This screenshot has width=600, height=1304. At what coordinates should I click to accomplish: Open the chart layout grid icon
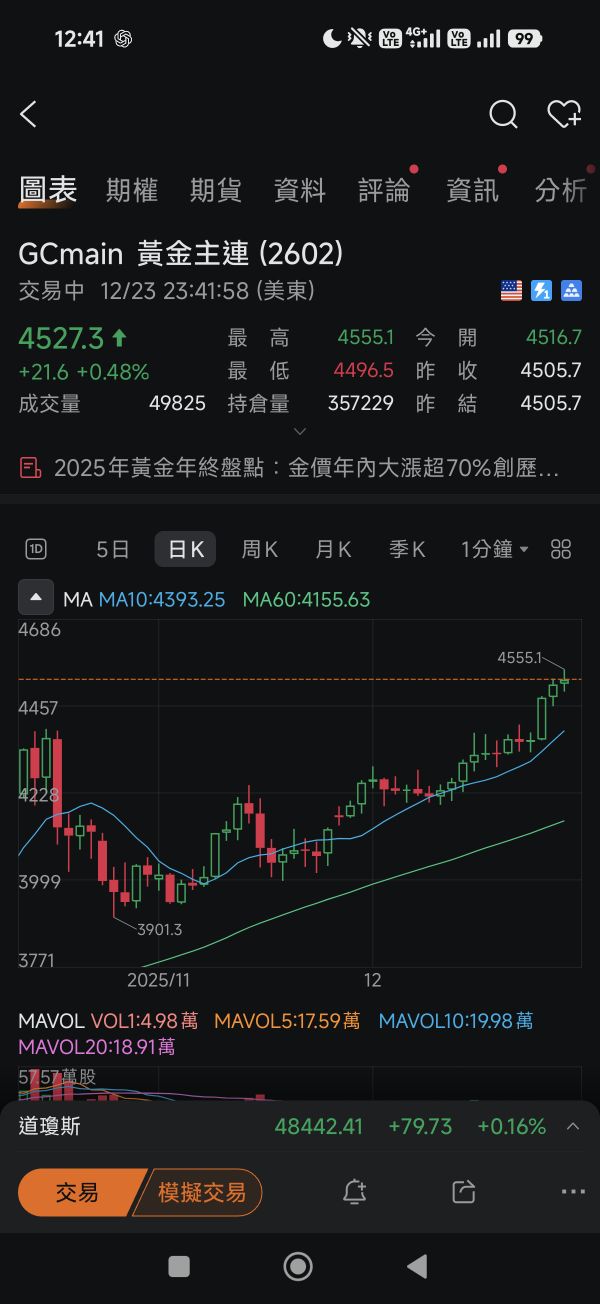pyautogui.click(x=561, y=549)
